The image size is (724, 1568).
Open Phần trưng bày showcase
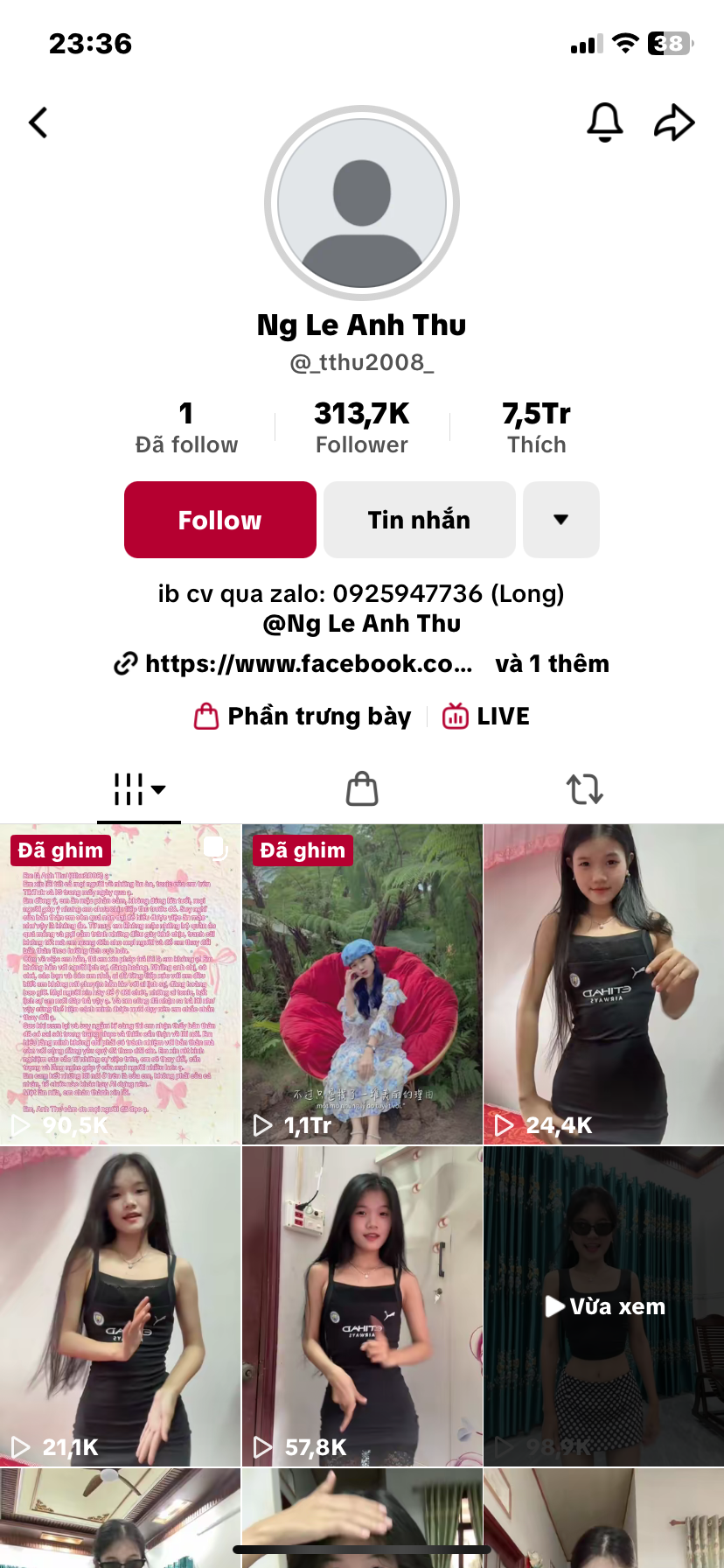click(303, 717)
